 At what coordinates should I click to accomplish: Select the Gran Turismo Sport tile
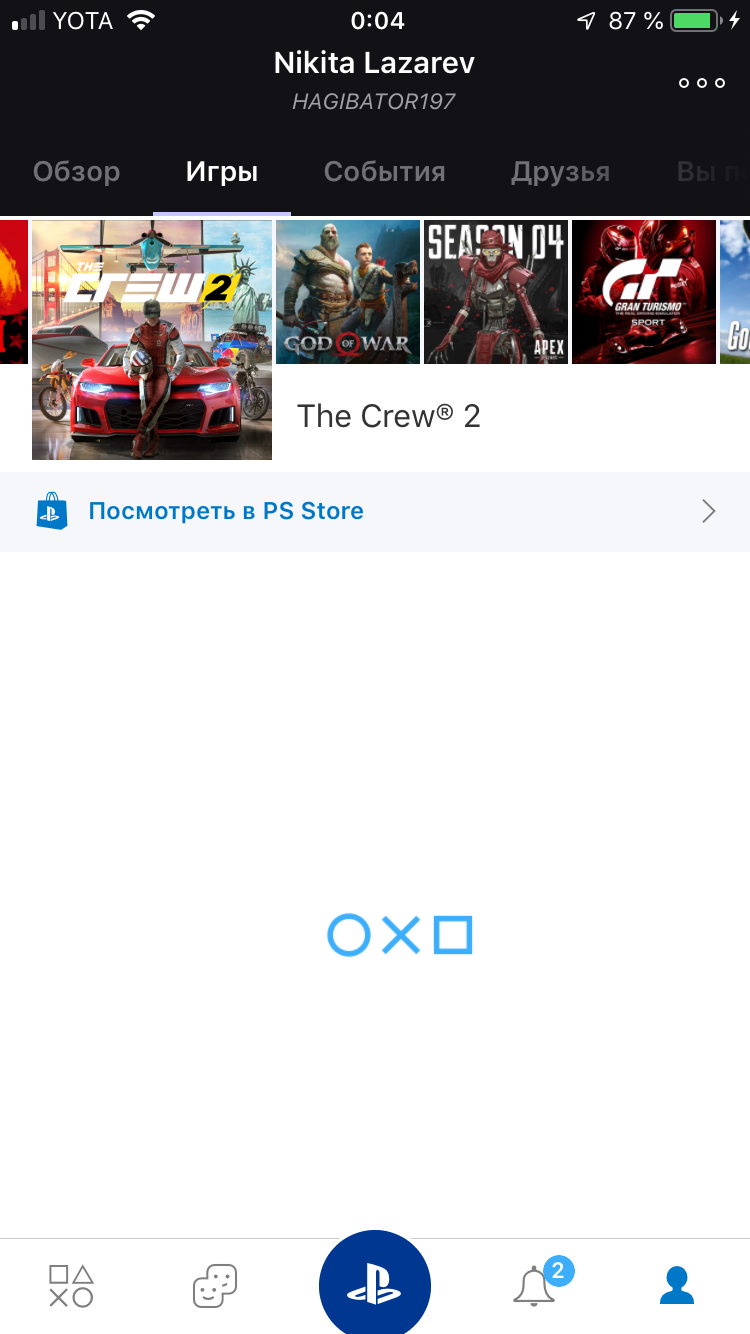[643, 292]
